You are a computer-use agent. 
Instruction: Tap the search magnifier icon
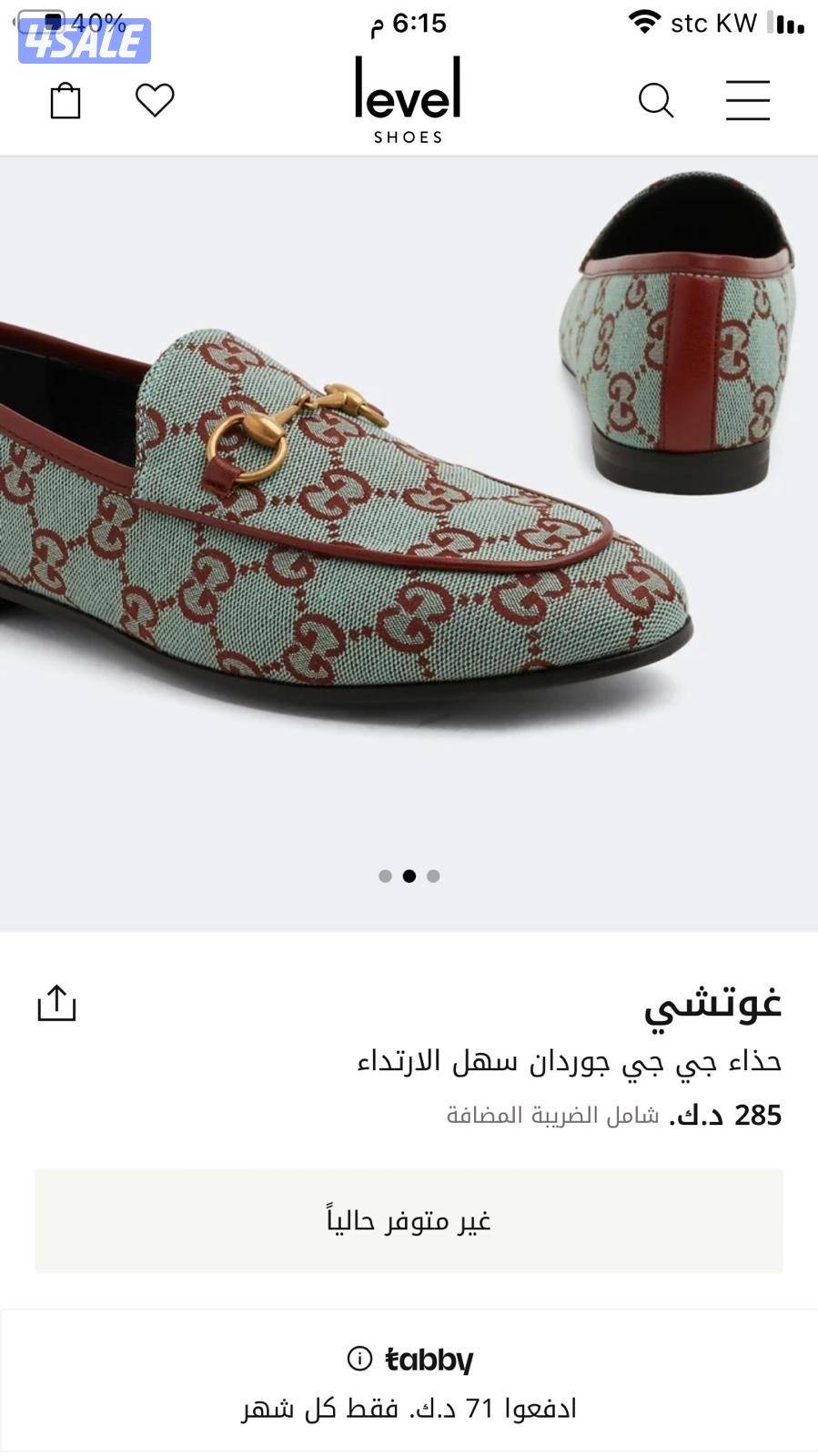[x=657, y=100]
